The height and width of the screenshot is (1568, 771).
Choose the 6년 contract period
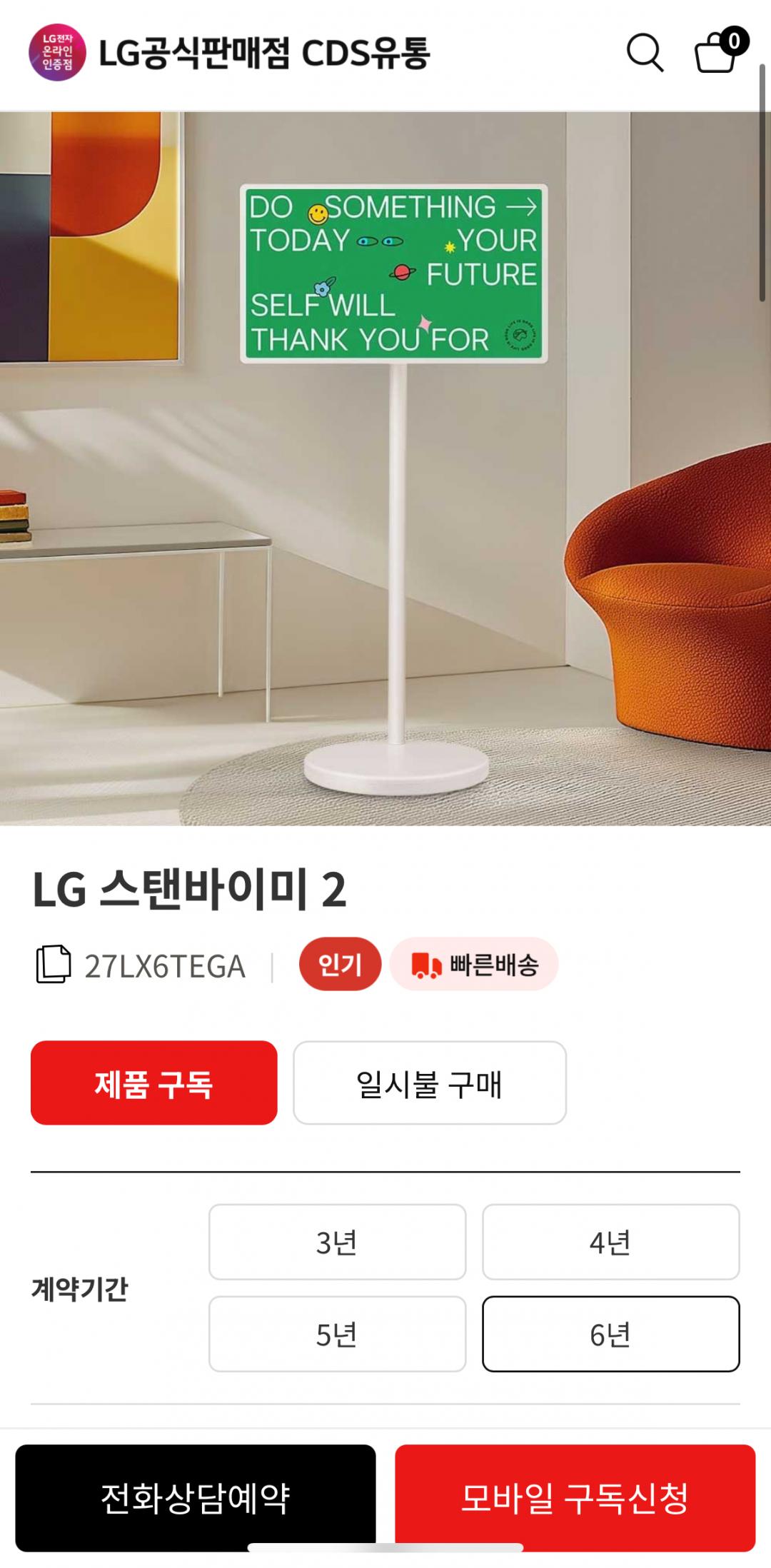tap(610, 1335)
